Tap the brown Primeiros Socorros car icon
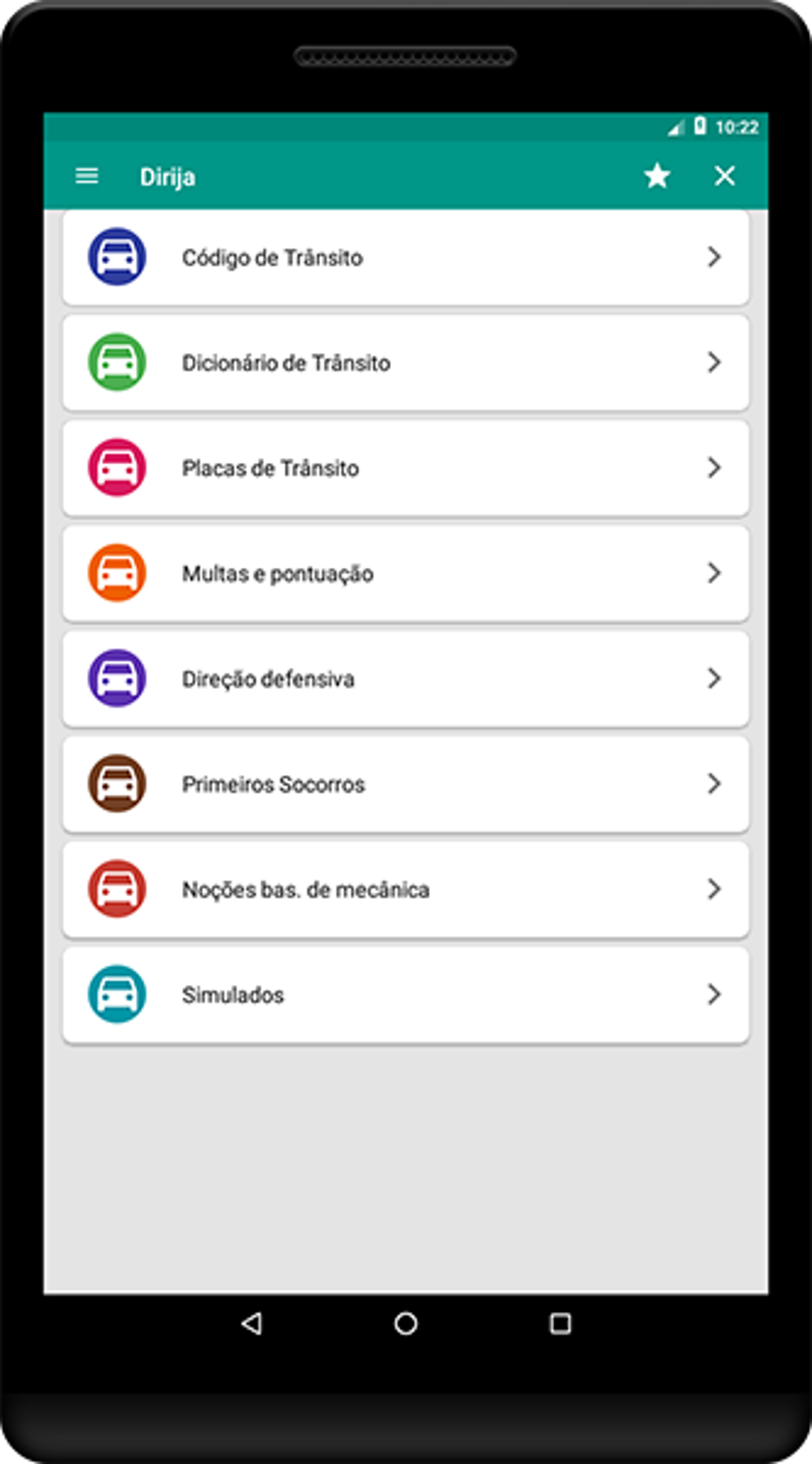The height and width of the screenshot is (1464, 812). pyautogui.click(x=116, y=784)
